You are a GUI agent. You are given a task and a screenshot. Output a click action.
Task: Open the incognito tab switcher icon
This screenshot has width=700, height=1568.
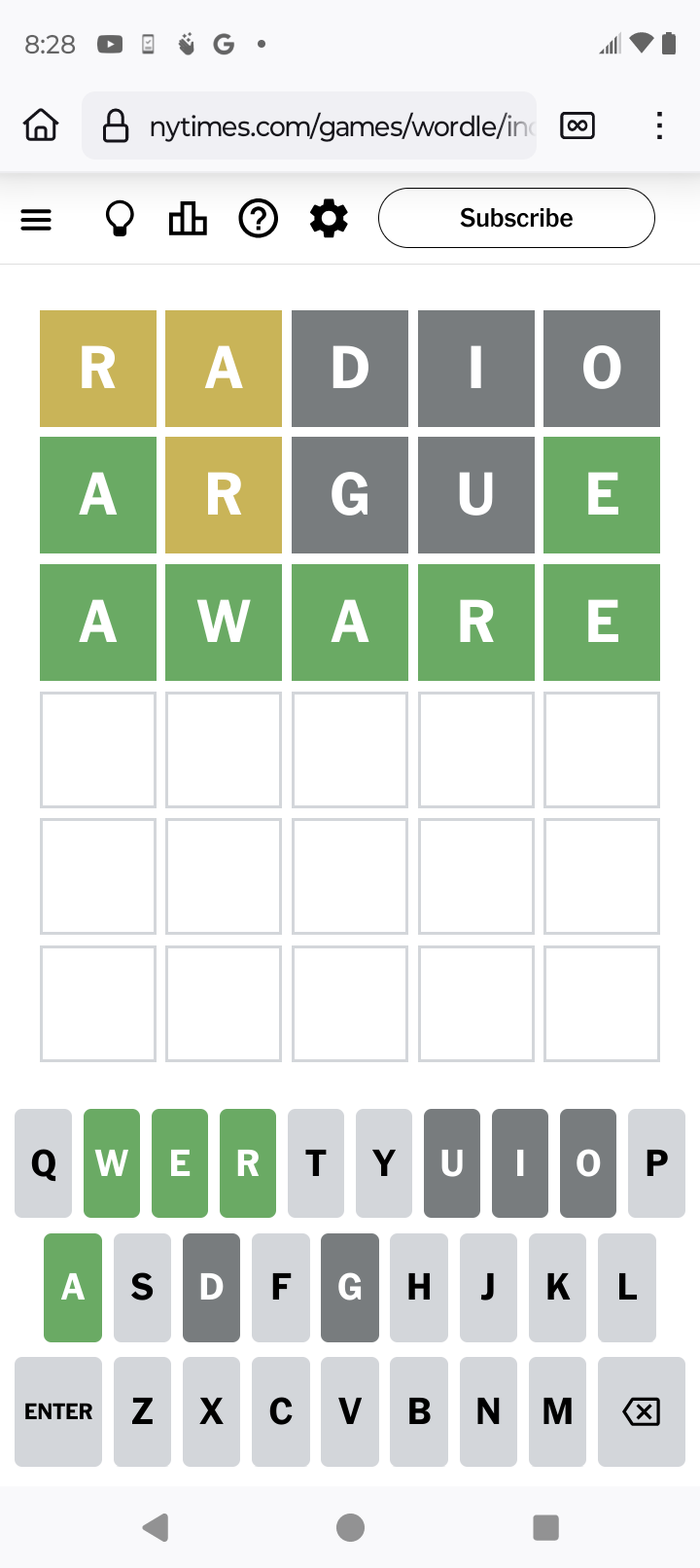pos(577,125)
